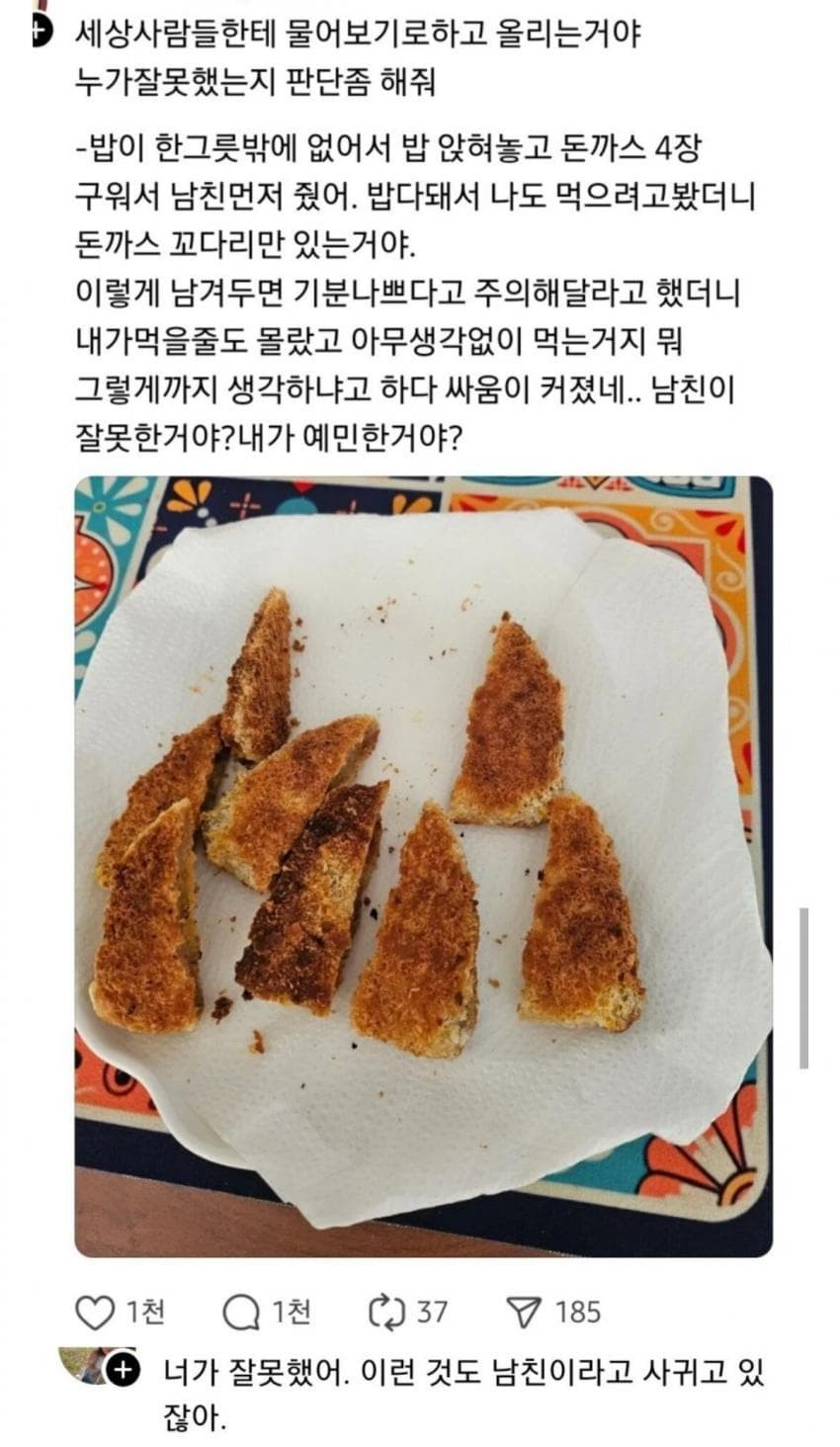Viewport: 840px width, 1447px height.
Task: Repost this thread
Action: (x=386, y=1313)
